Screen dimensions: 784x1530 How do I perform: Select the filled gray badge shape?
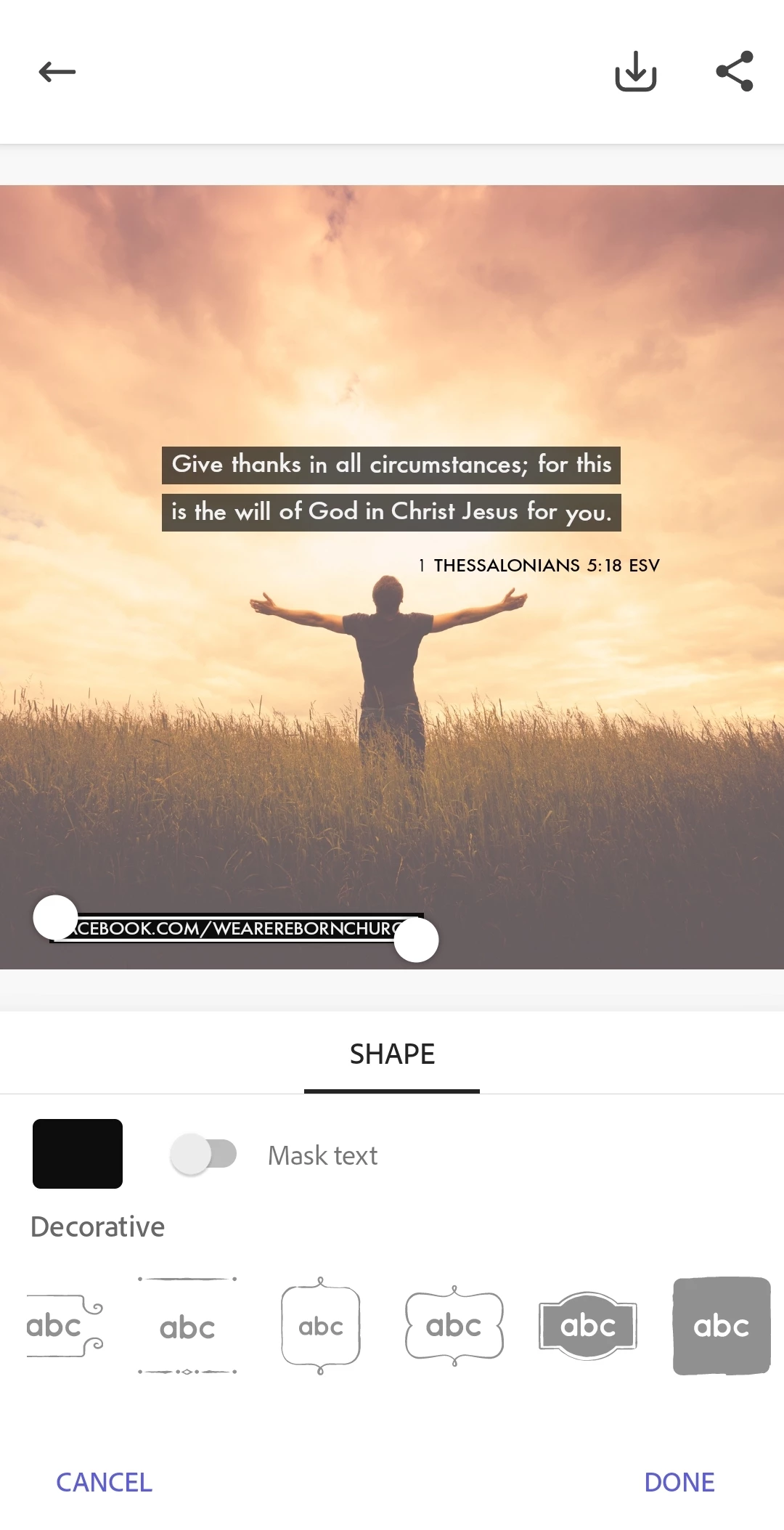click(588, 1326)
